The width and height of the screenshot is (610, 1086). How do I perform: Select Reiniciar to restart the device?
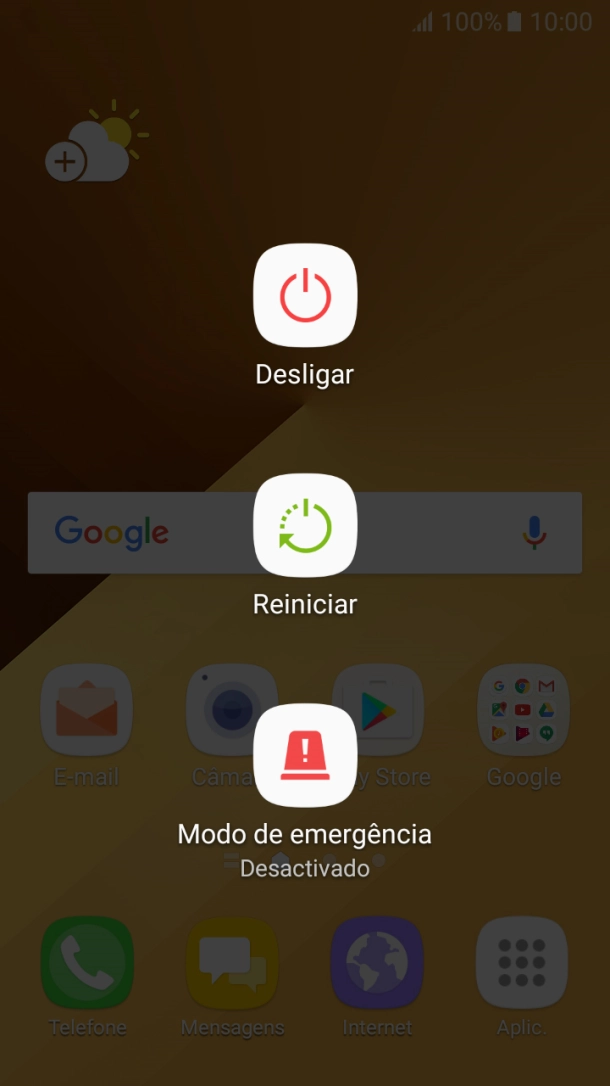tap(305, 526)
